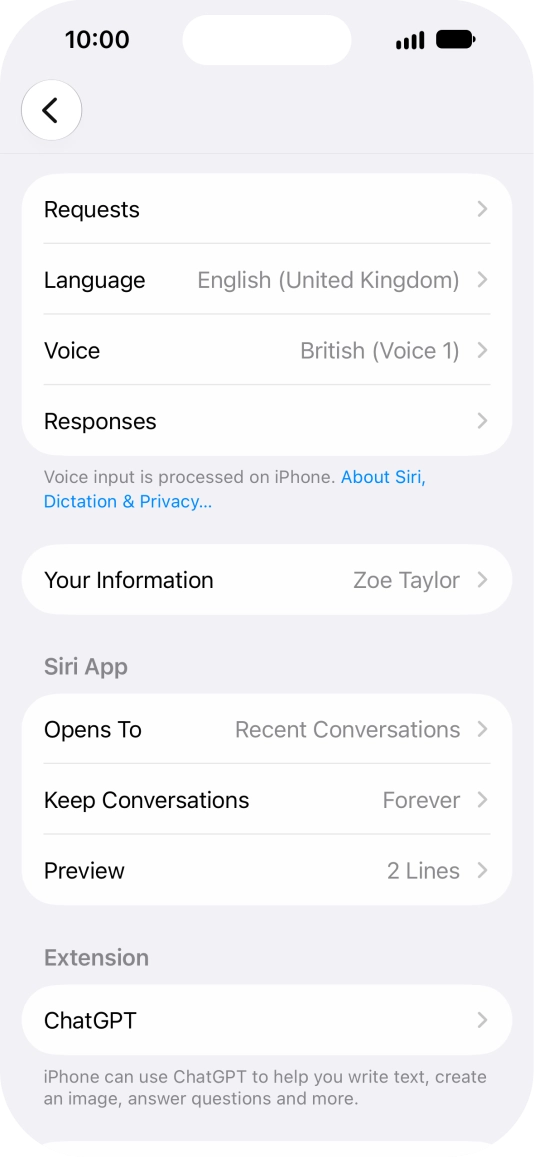This screenshot has width=534, height=1157.
Task: Open Your Information contact setting
Action: (x=267, y=580)
